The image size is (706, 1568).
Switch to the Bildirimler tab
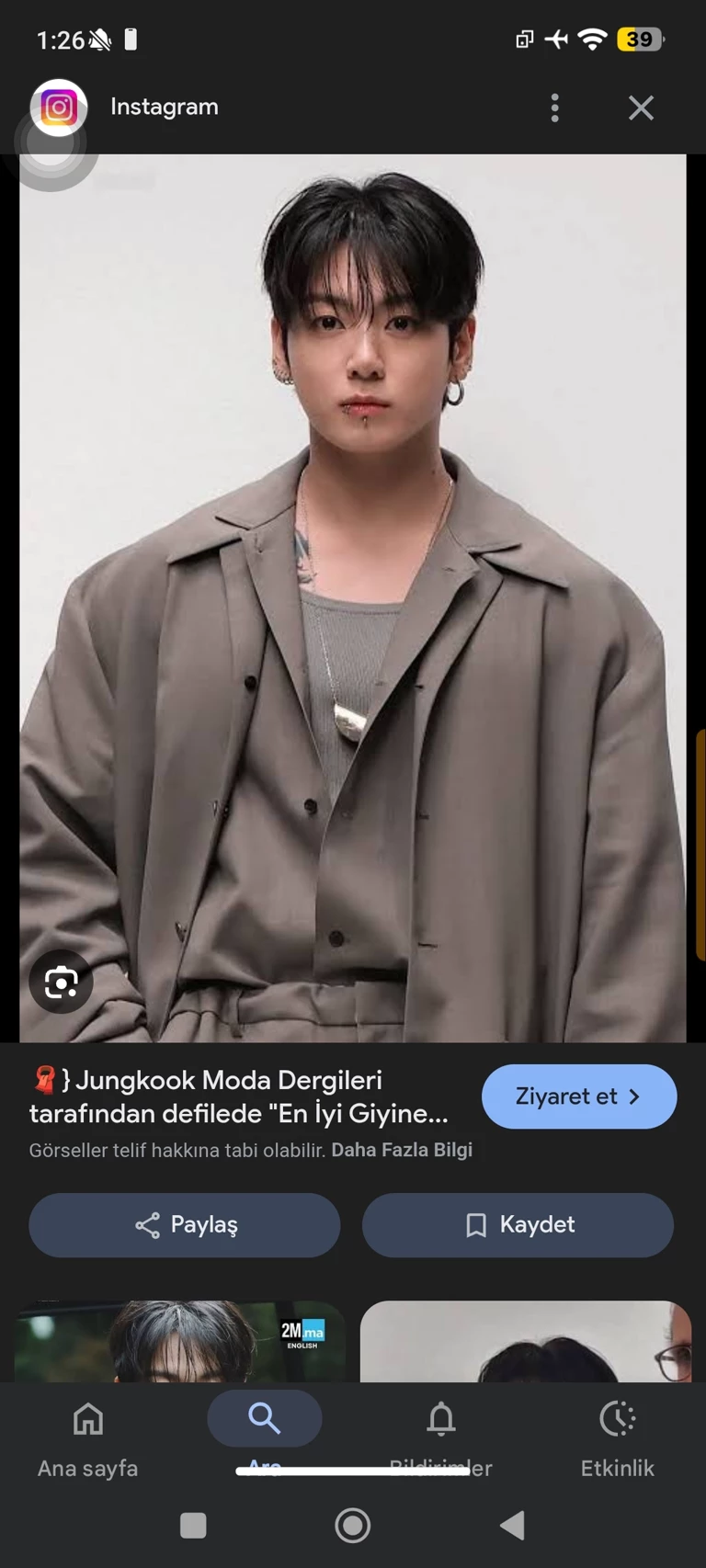point(441,1435)
